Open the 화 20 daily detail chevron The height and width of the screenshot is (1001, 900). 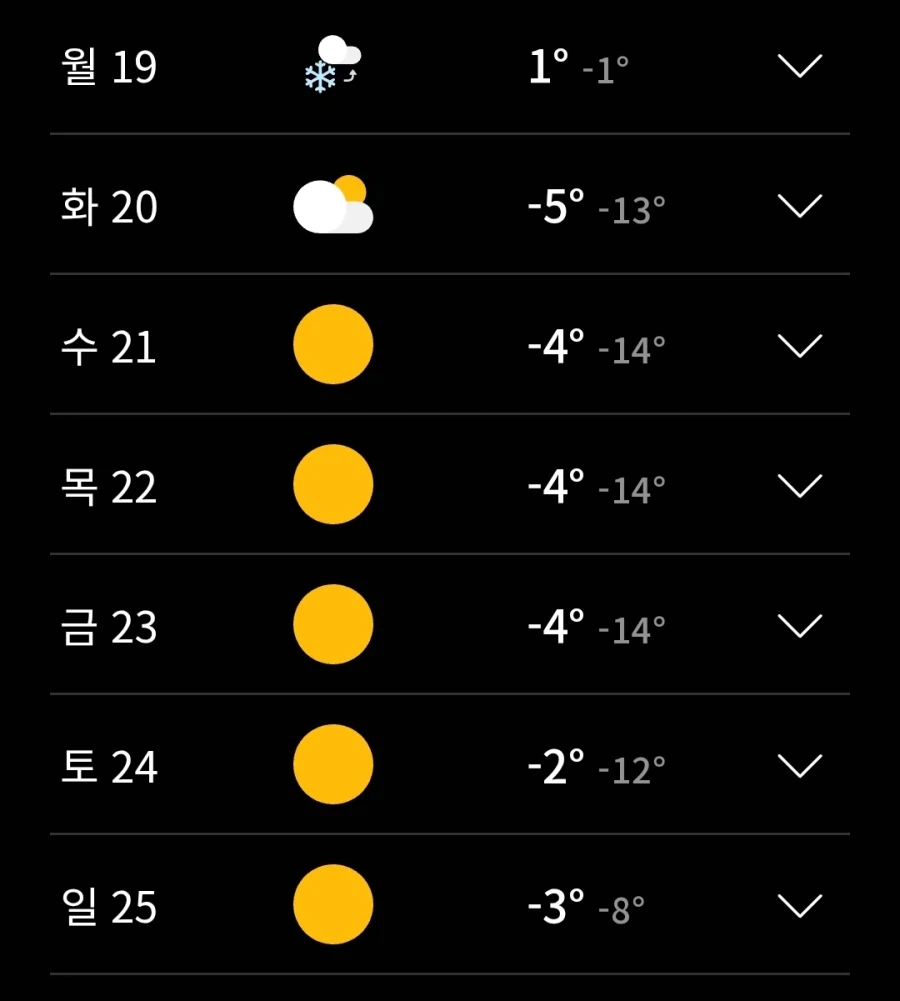(x=798, y=208)
